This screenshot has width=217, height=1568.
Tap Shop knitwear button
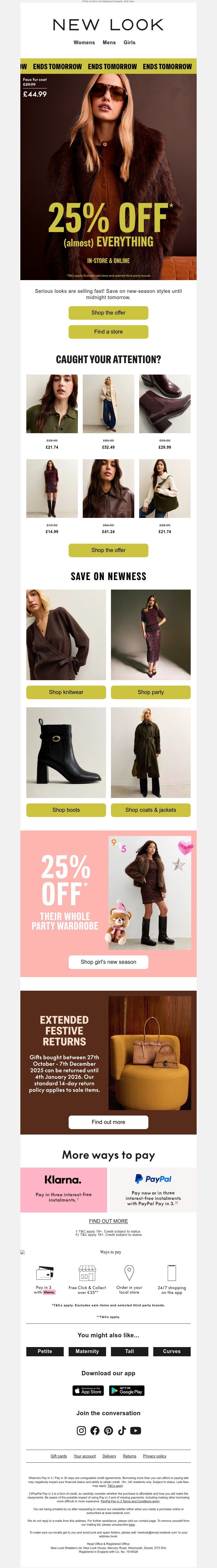coord(66,692)
